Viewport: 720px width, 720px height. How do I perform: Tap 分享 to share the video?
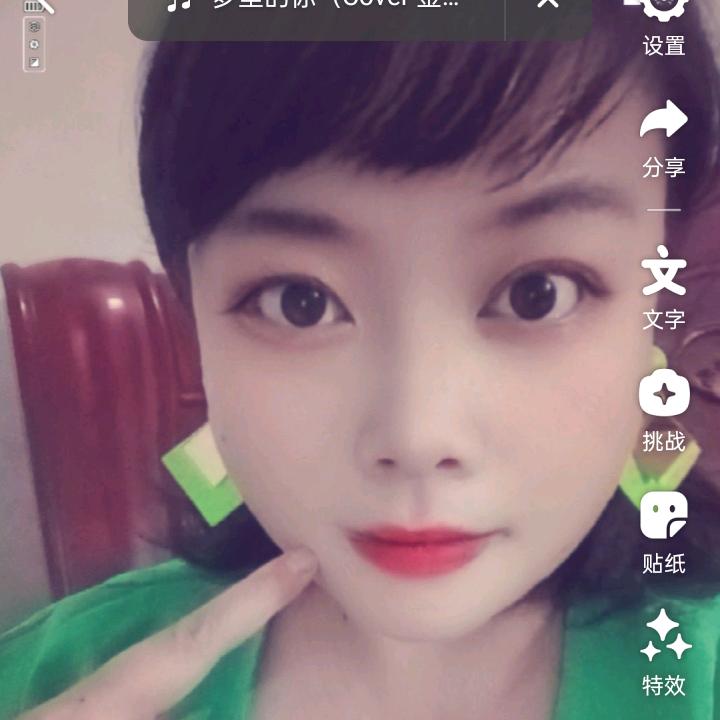[x=664, y=140]
